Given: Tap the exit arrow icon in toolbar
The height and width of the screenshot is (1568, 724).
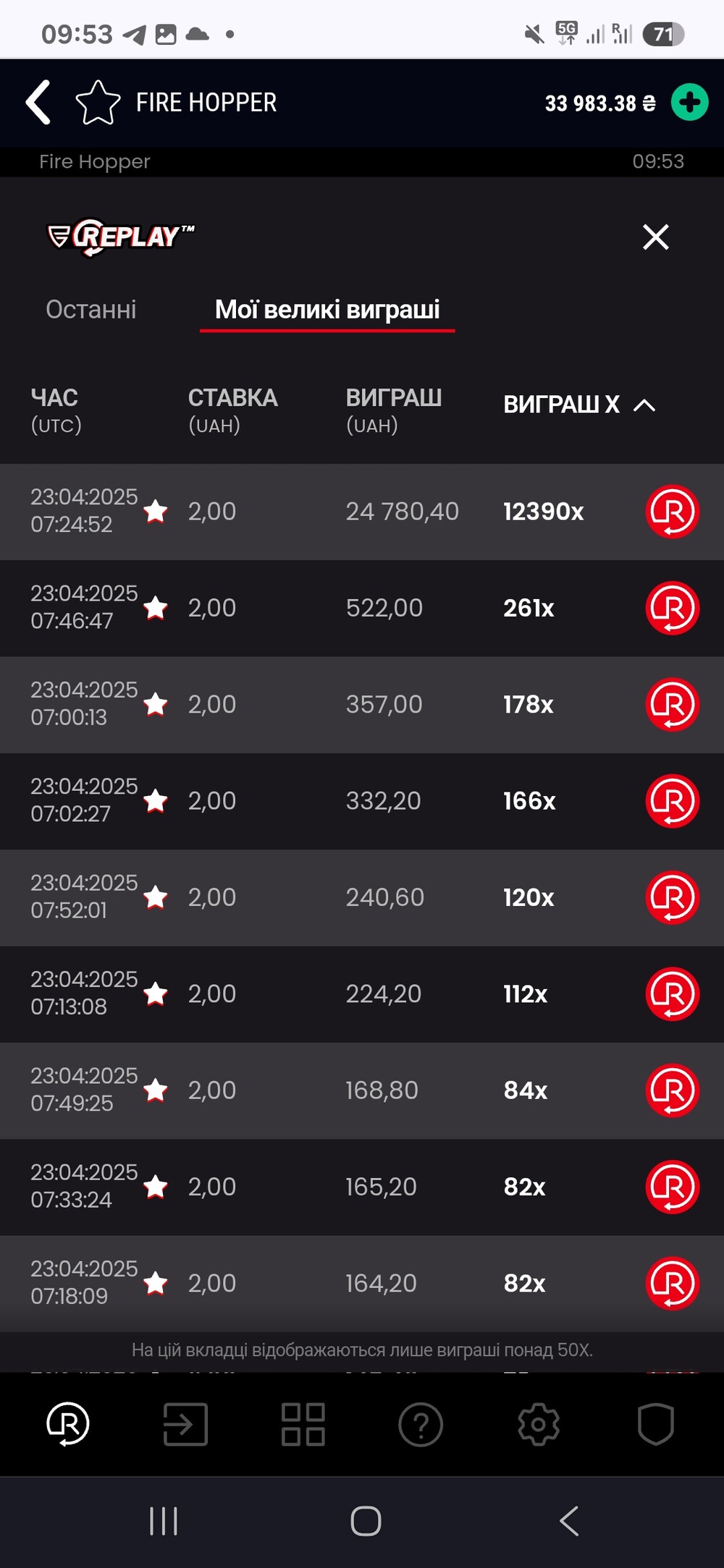Looking at the screenshot, I should (185, 1424).
